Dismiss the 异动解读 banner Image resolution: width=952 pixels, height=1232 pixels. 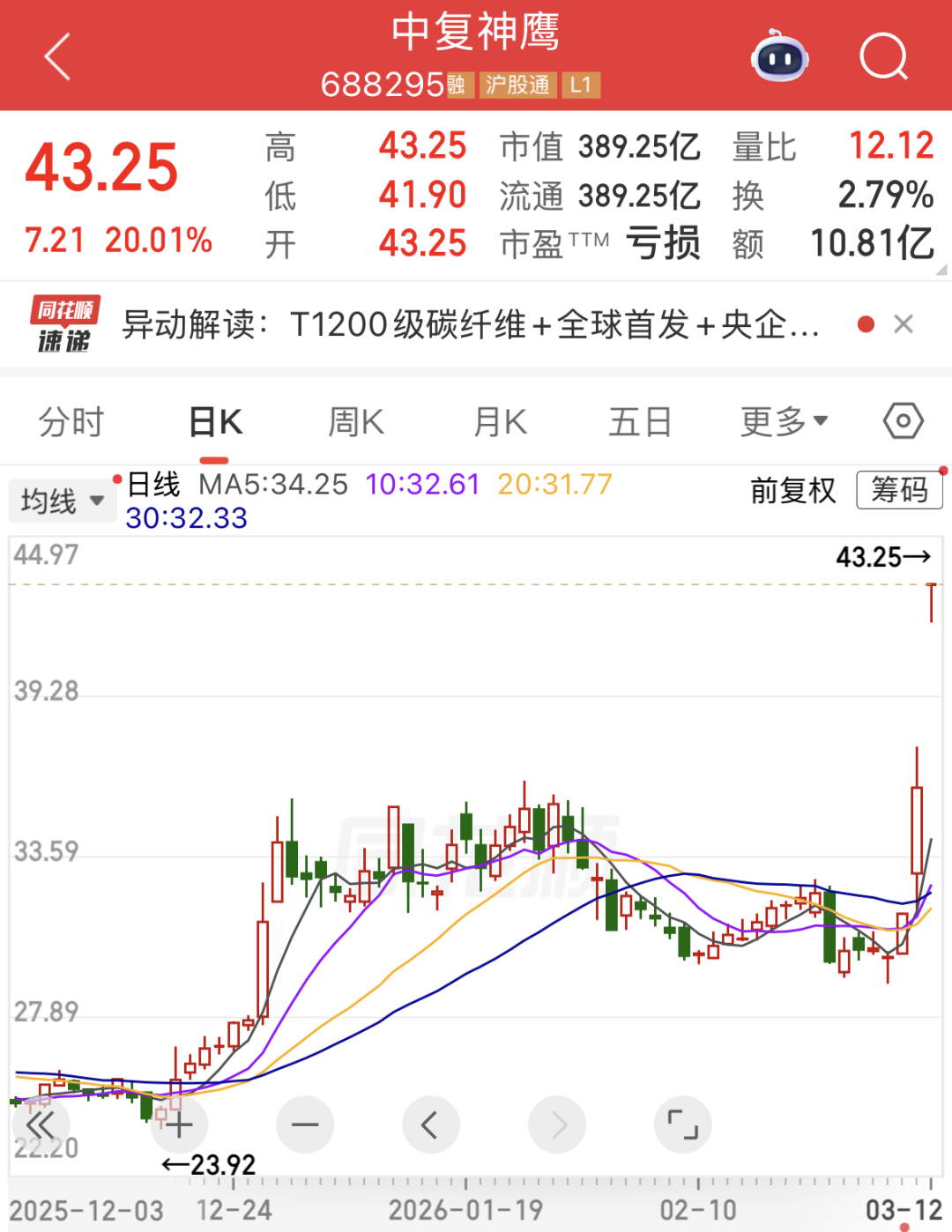pyautogui.click(x=904, y=324)
